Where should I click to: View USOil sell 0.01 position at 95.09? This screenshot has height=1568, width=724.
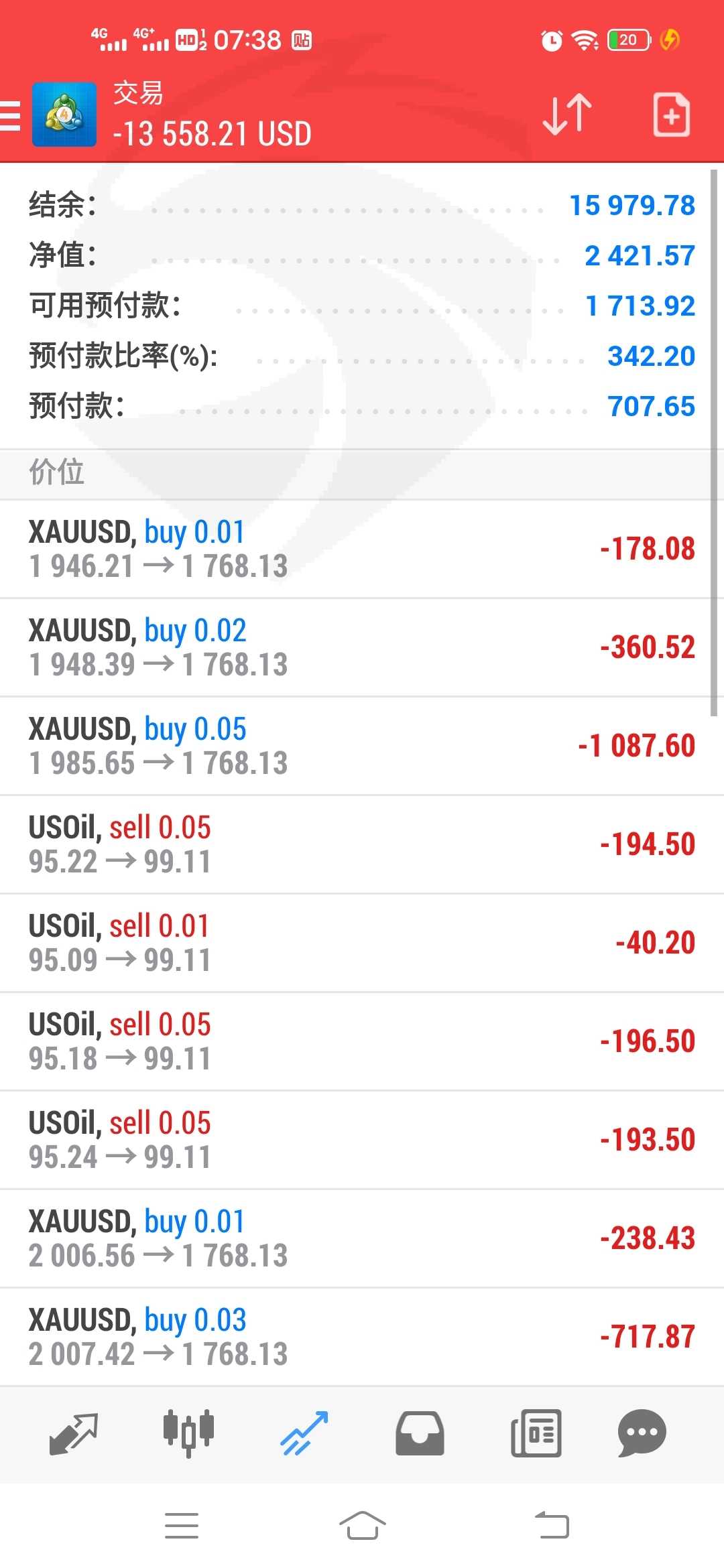362,943
